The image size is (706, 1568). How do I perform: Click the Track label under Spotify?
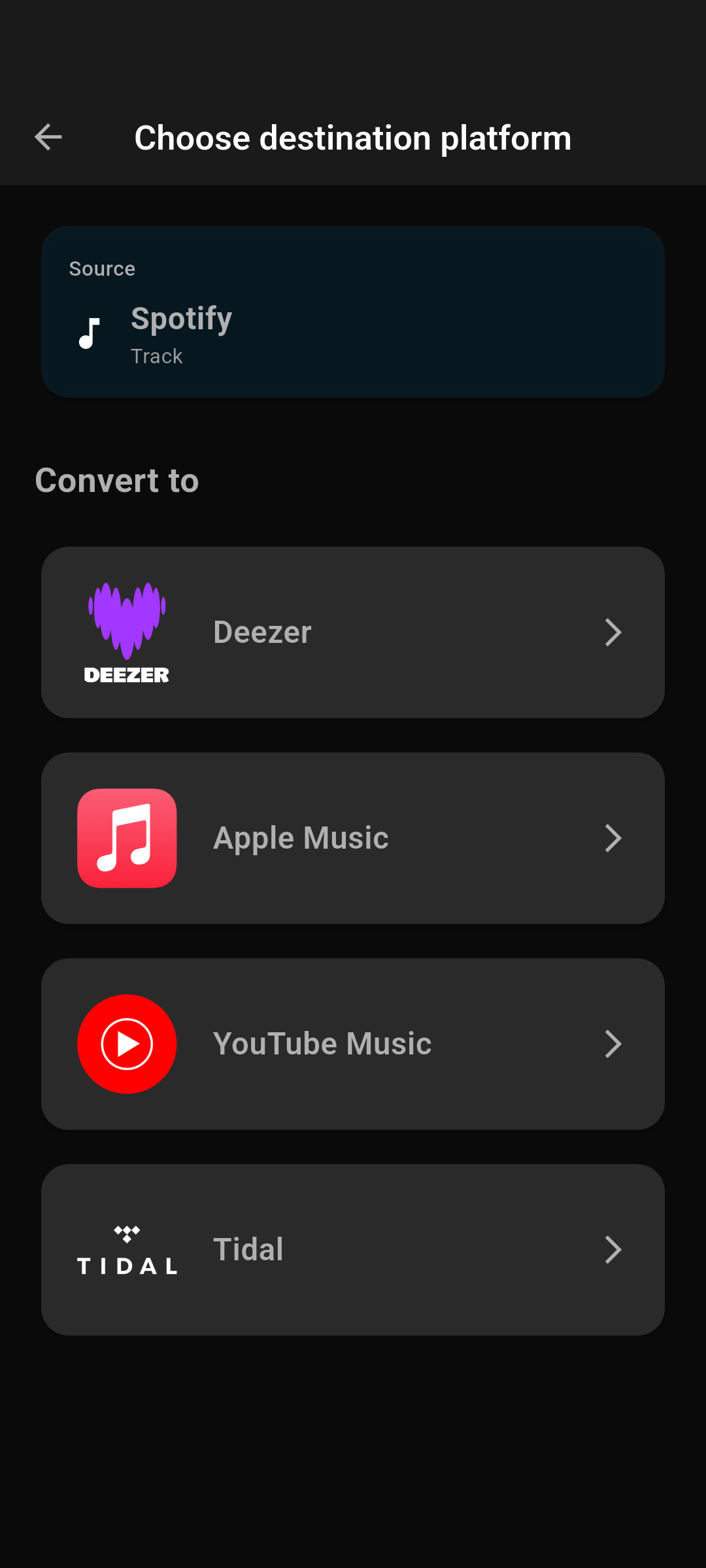pyautogui.click(x=157, y=356)
